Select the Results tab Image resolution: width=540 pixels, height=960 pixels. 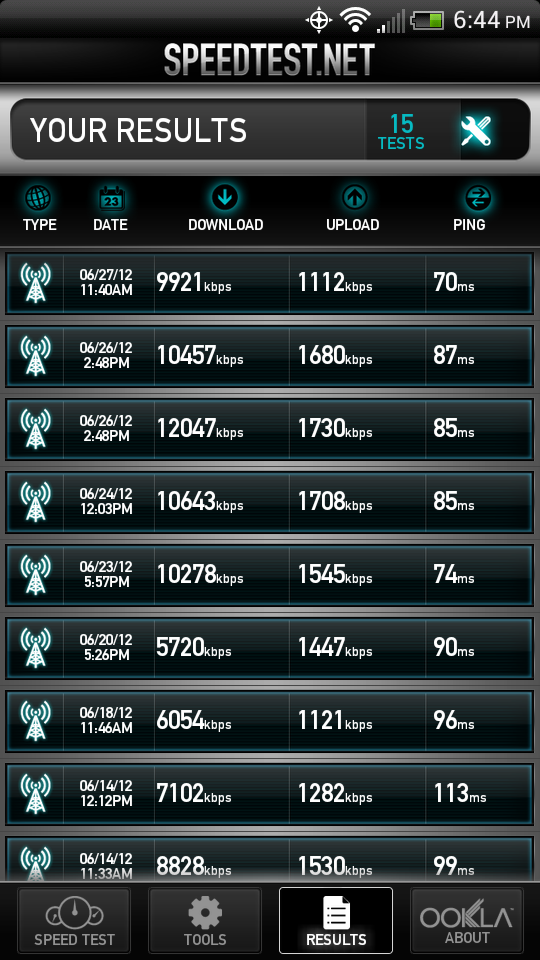(x=336, y=921)
